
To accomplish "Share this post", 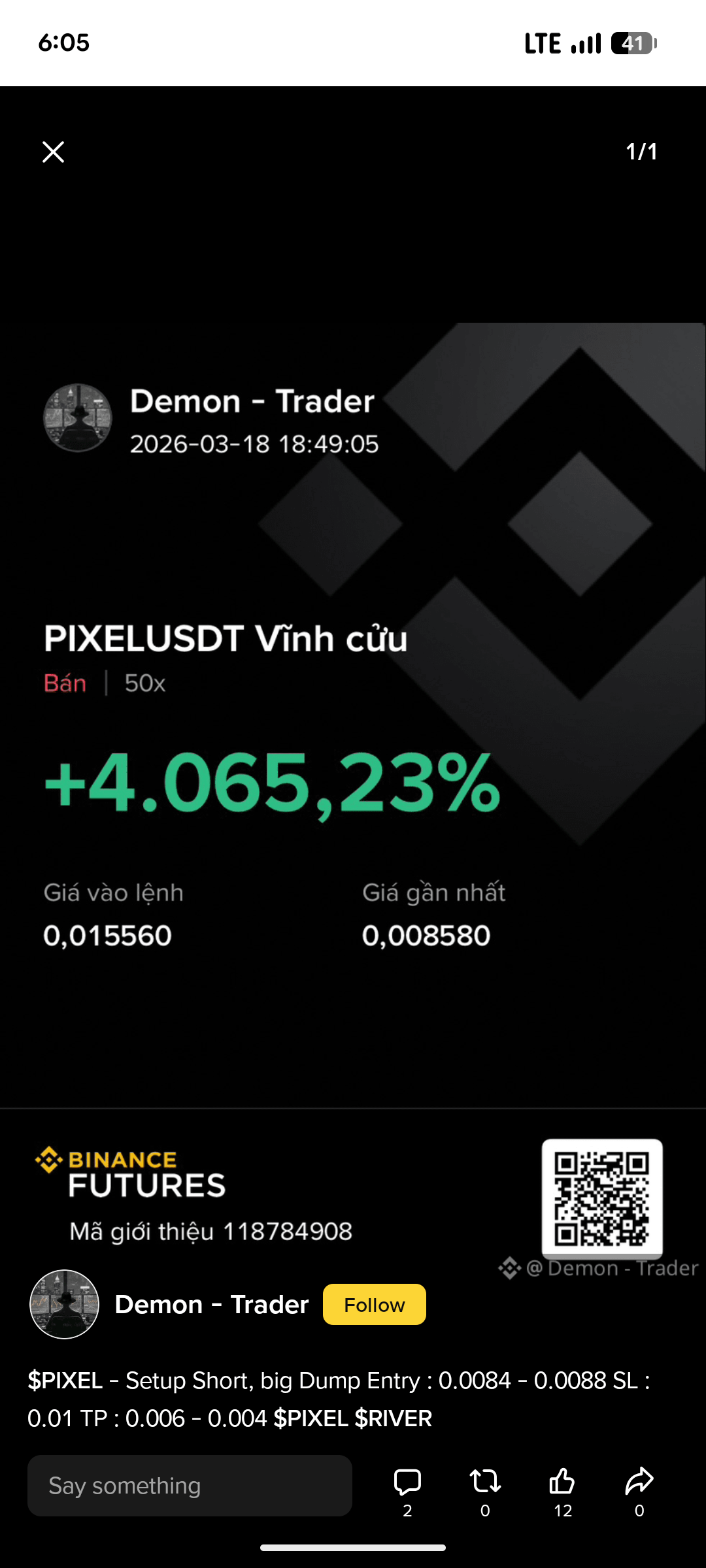I will (x=639, y=1483).
